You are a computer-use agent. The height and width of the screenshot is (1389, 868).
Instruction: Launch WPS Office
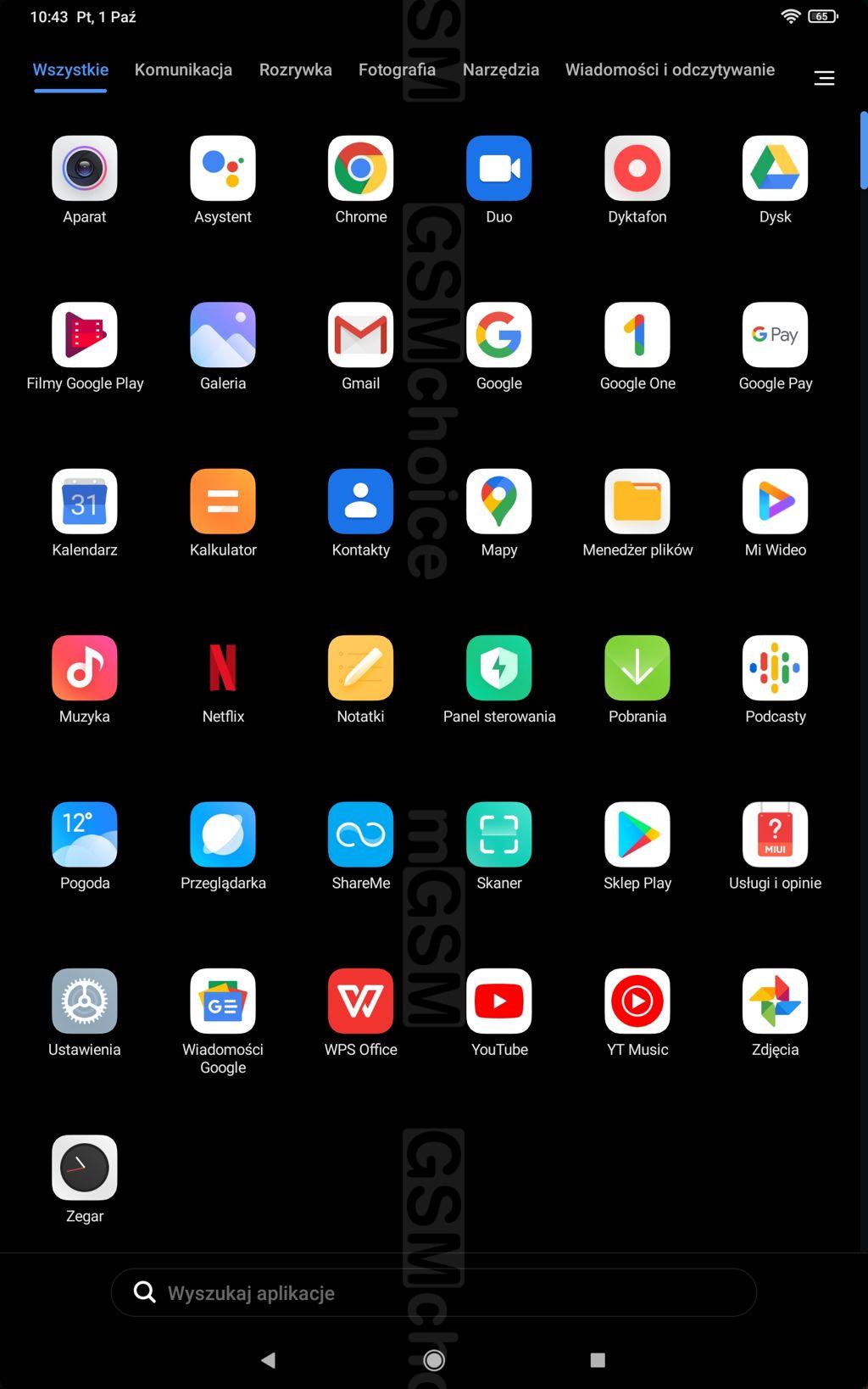(x=361, y=1001)
